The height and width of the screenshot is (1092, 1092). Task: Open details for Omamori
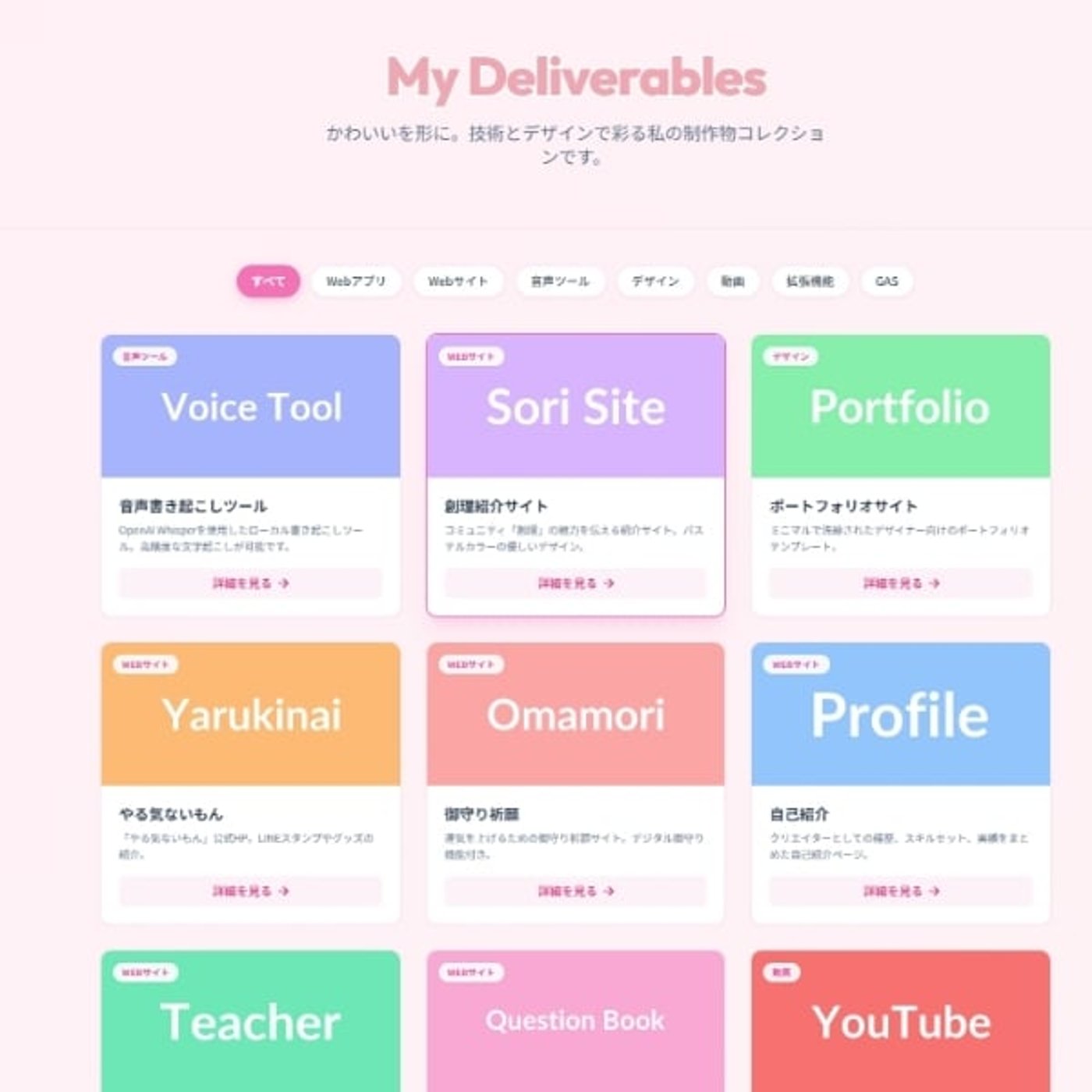(x=576, y=891)
